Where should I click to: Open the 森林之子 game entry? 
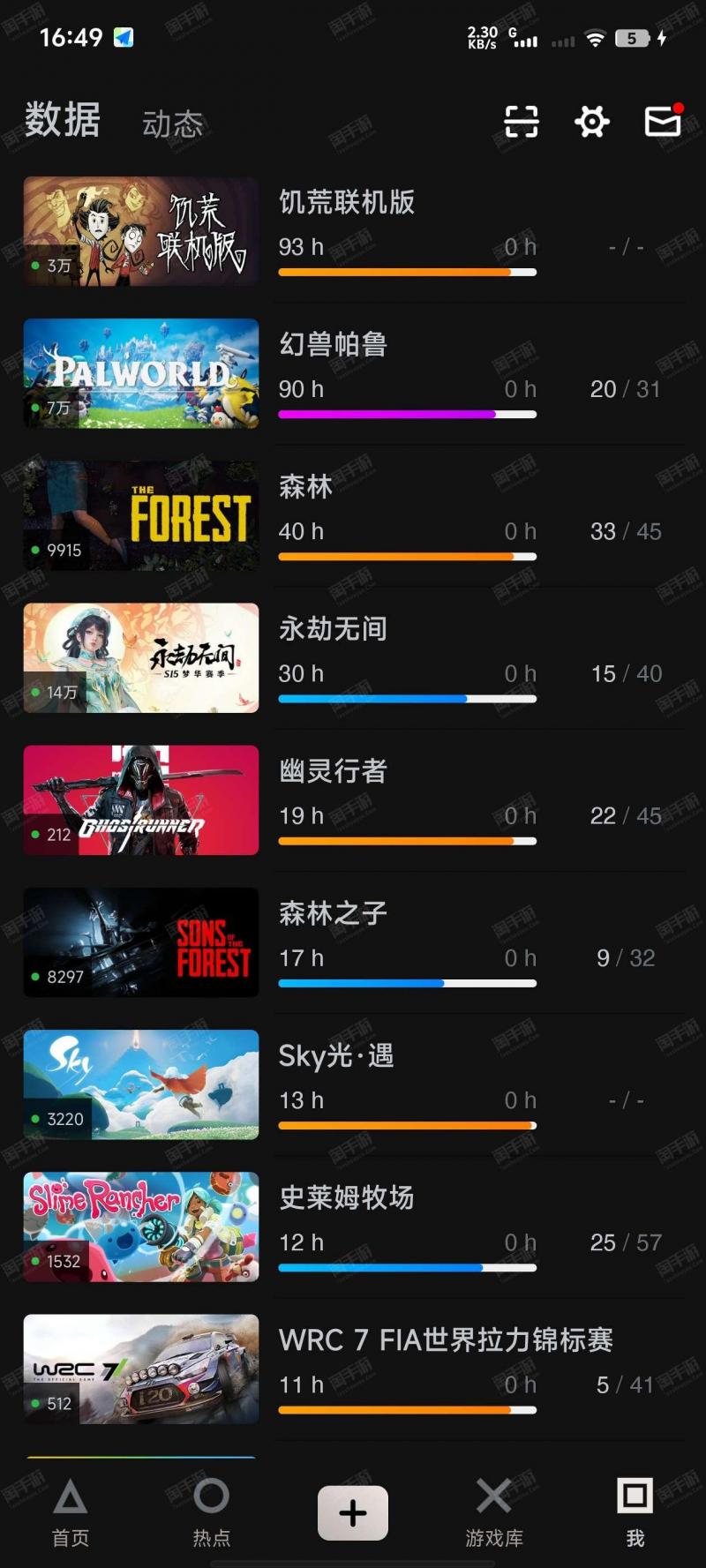[353, 942]
